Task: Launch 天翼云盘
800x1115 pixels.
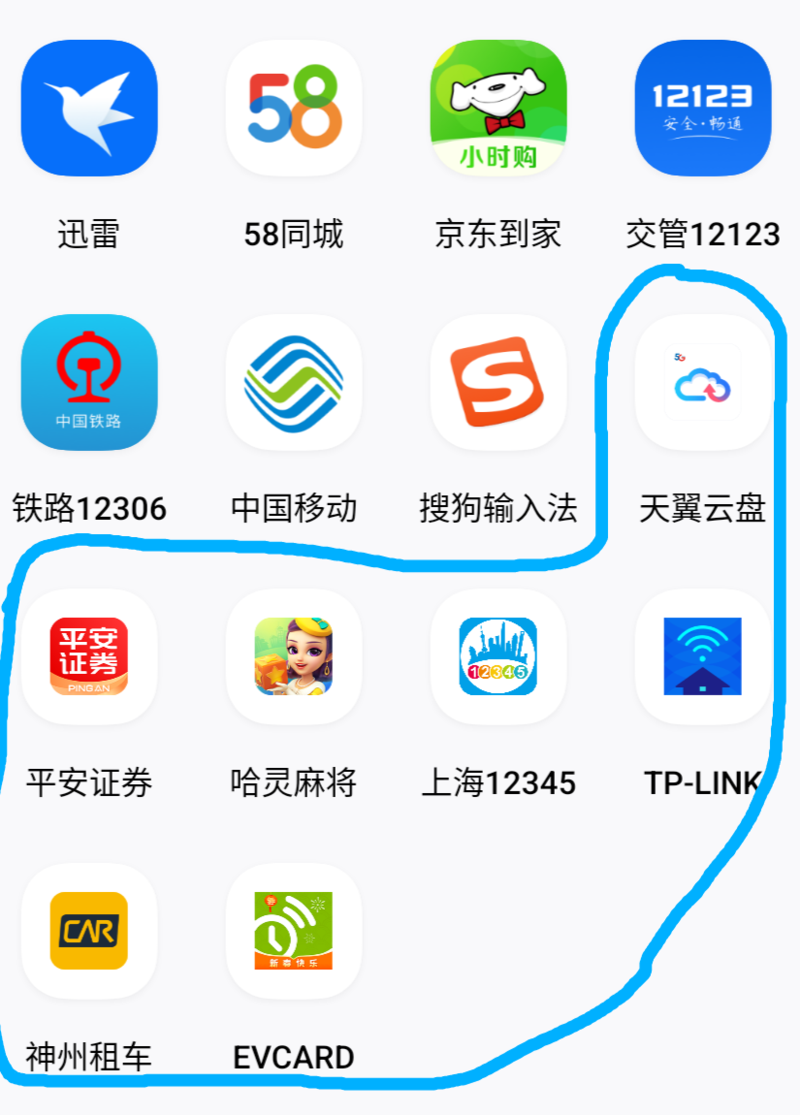Action: click(703, 383)
